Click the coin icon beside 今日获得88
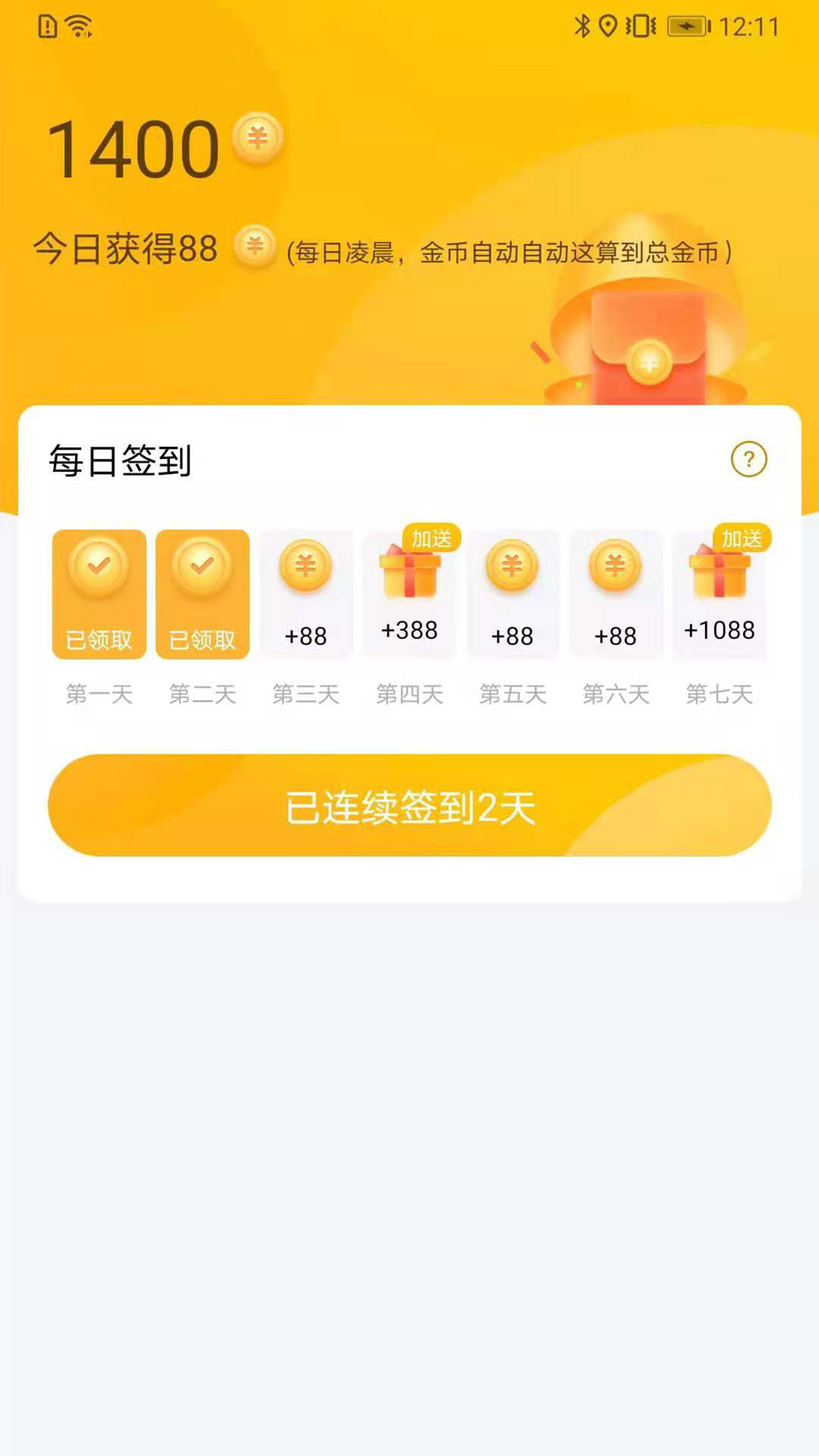This screenshot has height=1456, width=819. pos(254,246)
